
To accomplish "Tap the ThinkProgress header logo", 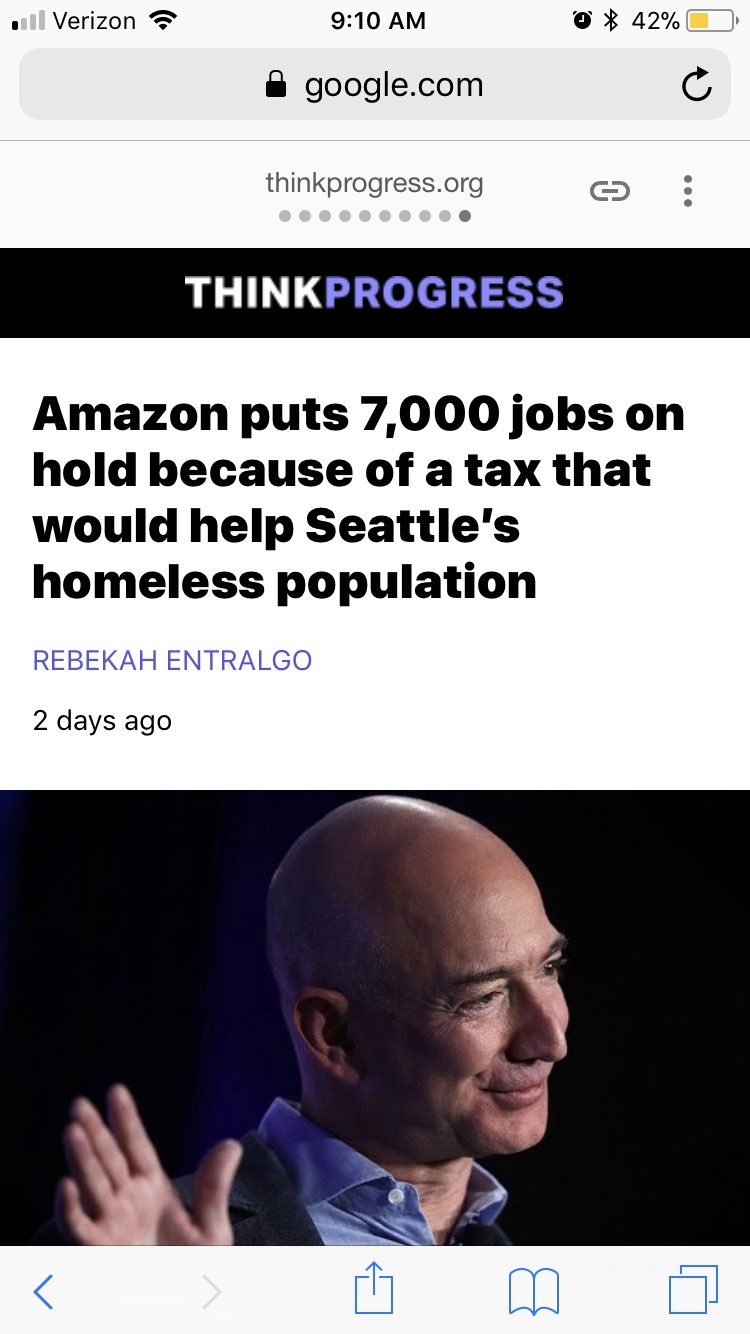I will (x=374, y=293).
